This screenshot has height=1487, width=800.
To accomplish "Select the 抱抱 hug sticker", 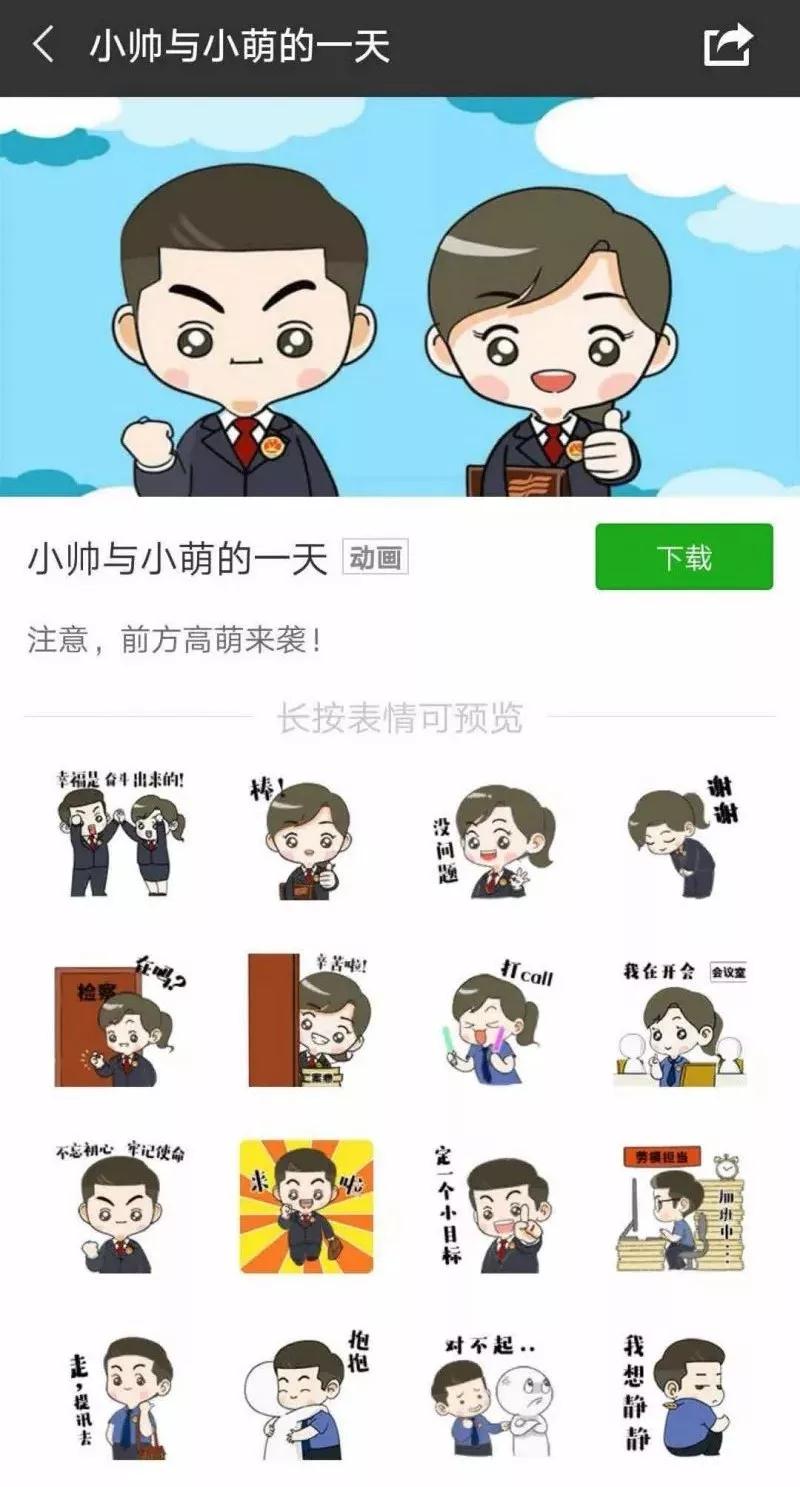I will pyautogui.click(x=307, y=1394).
